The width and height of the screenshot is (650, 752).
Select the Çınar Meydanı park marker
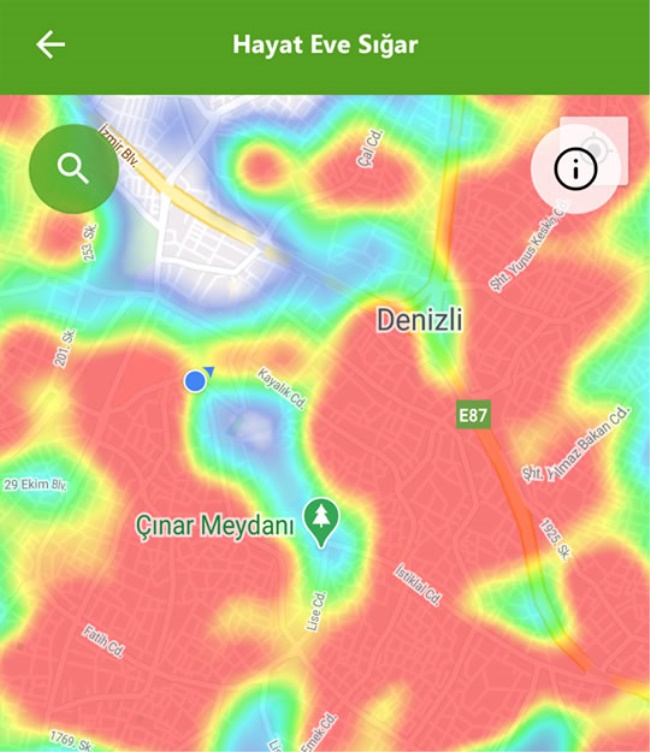click(321, 520)
